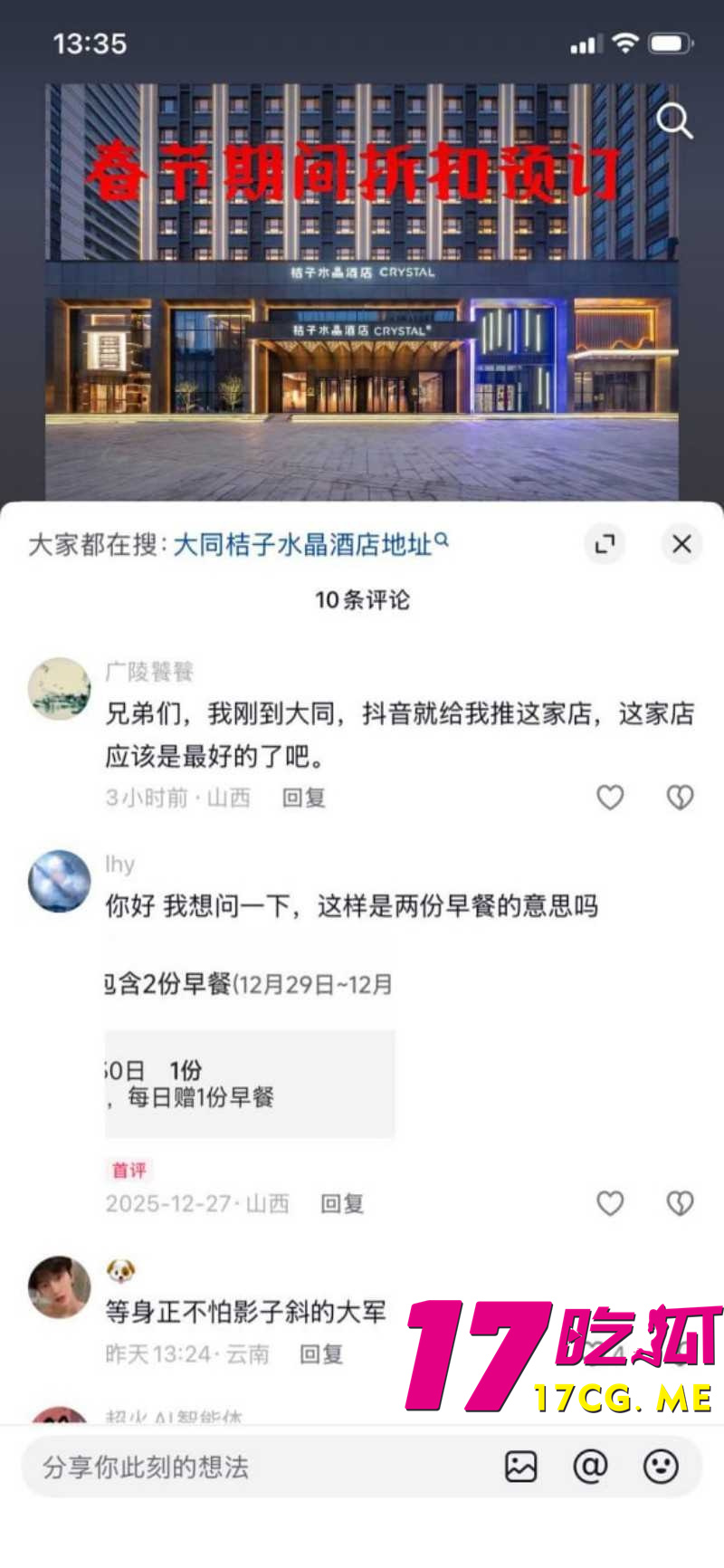Tap the image attachment icon in comment bar

tap(521, 1466)
